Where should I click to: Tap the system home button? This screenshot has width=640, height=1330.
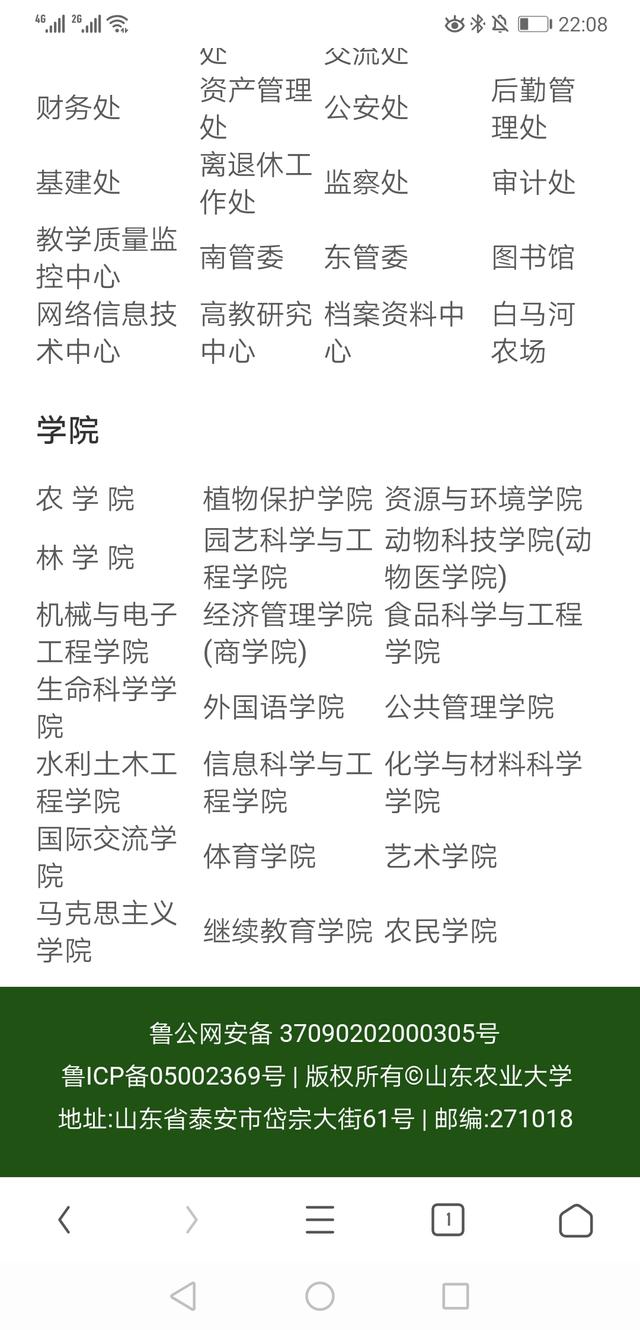(x=320, y=1296)
